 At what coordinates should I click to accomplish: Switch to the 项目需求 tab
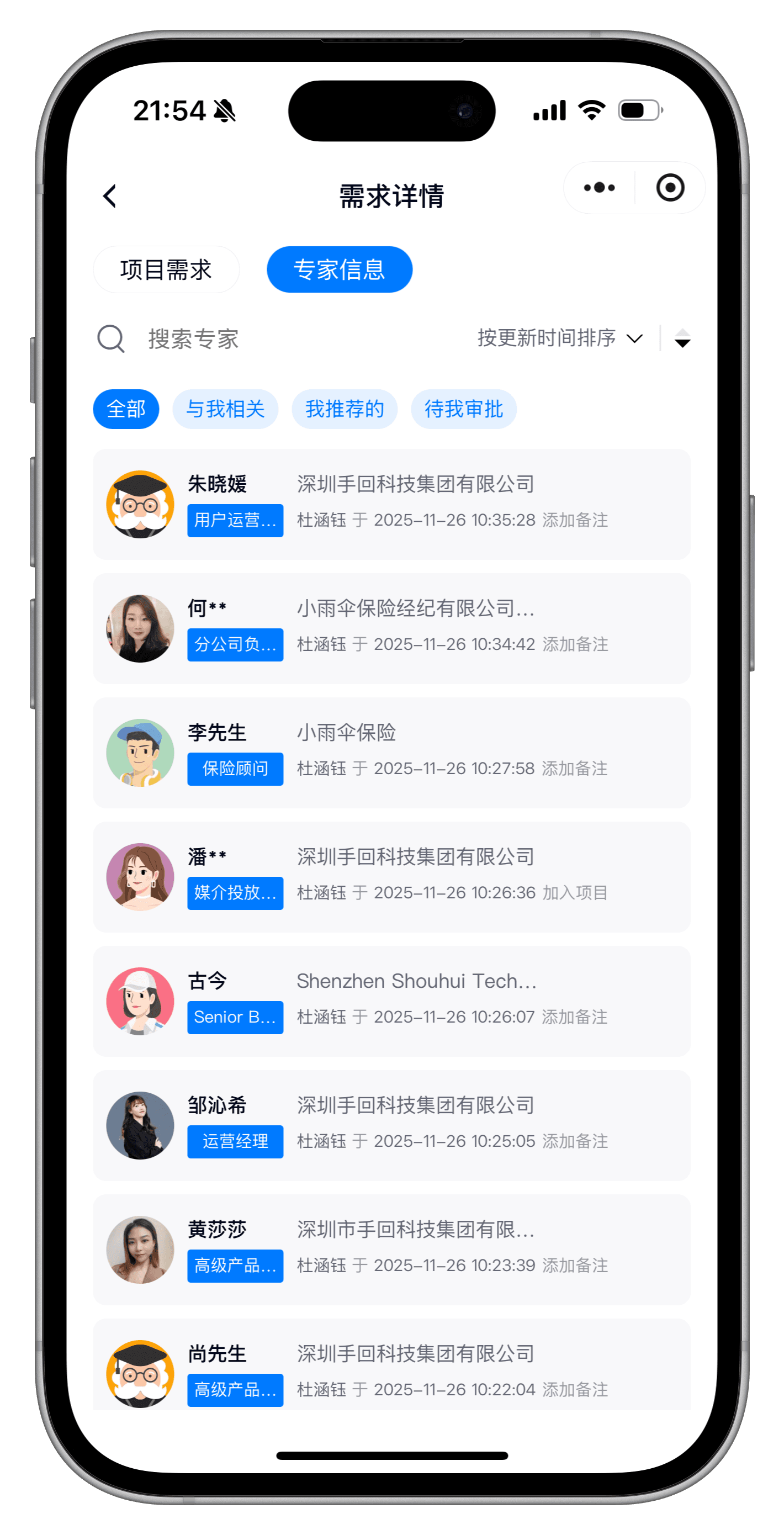pyautogui.click(x=166, y=270)
